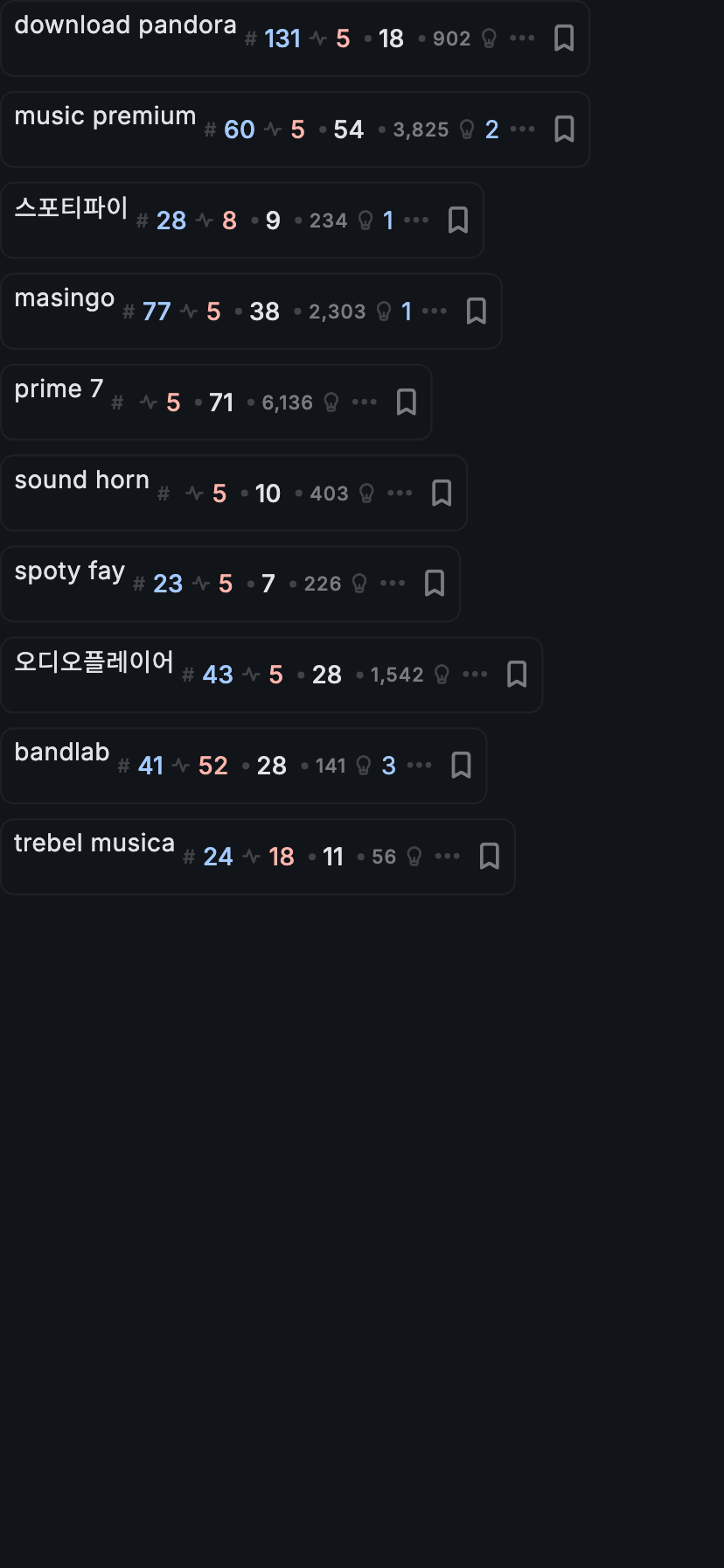Image resolution: width=724 pixels, height=1568 pixels.
Task: Bookmark the download pandora keyword
Action: click(564, 38)
